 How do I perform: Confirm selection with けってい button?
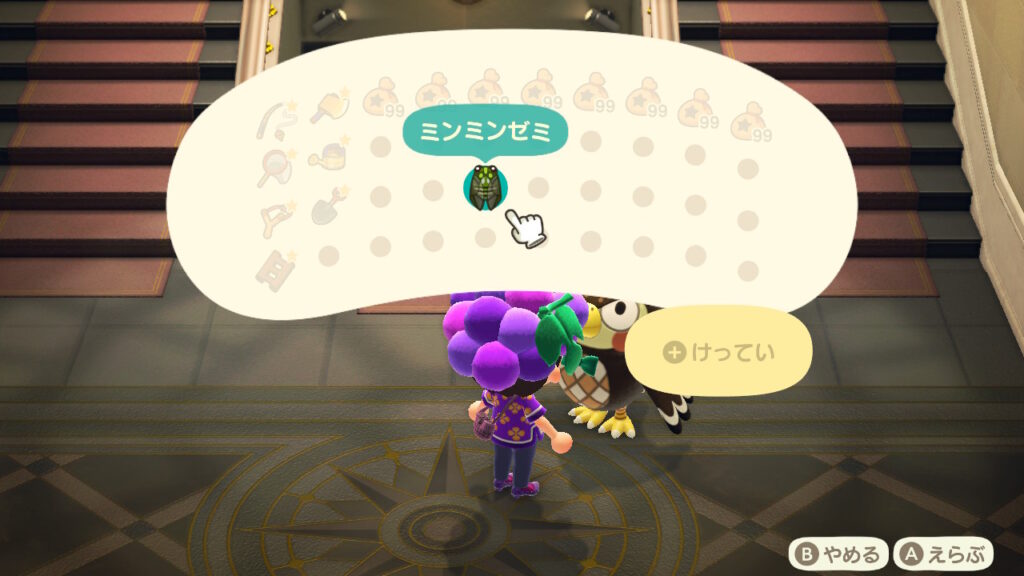[x=721, y=352]
